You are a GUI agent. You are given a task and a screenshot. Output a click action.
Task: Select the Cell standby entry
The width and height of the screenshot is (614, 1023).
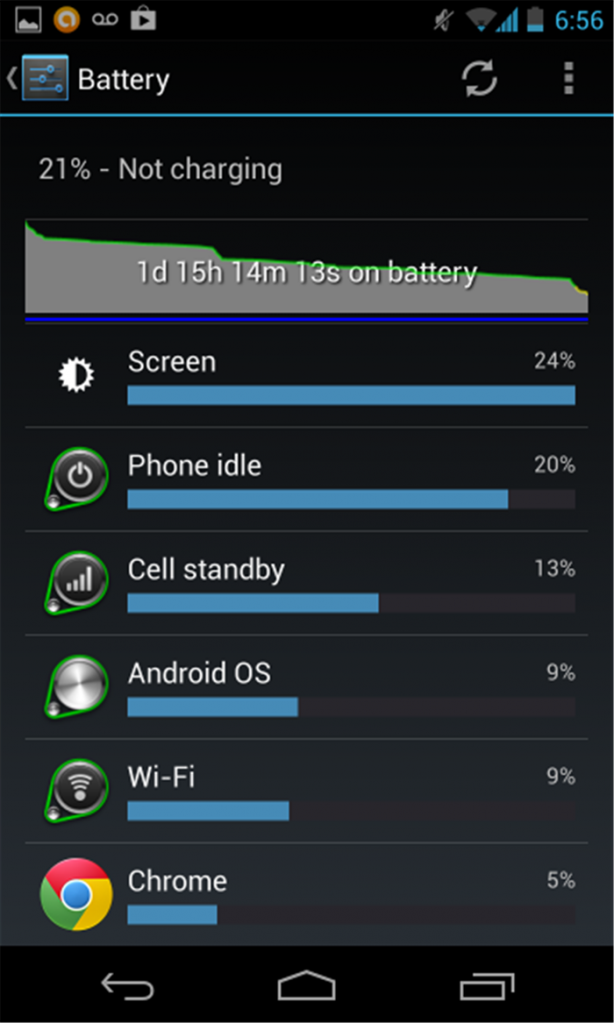coord(306,584)
